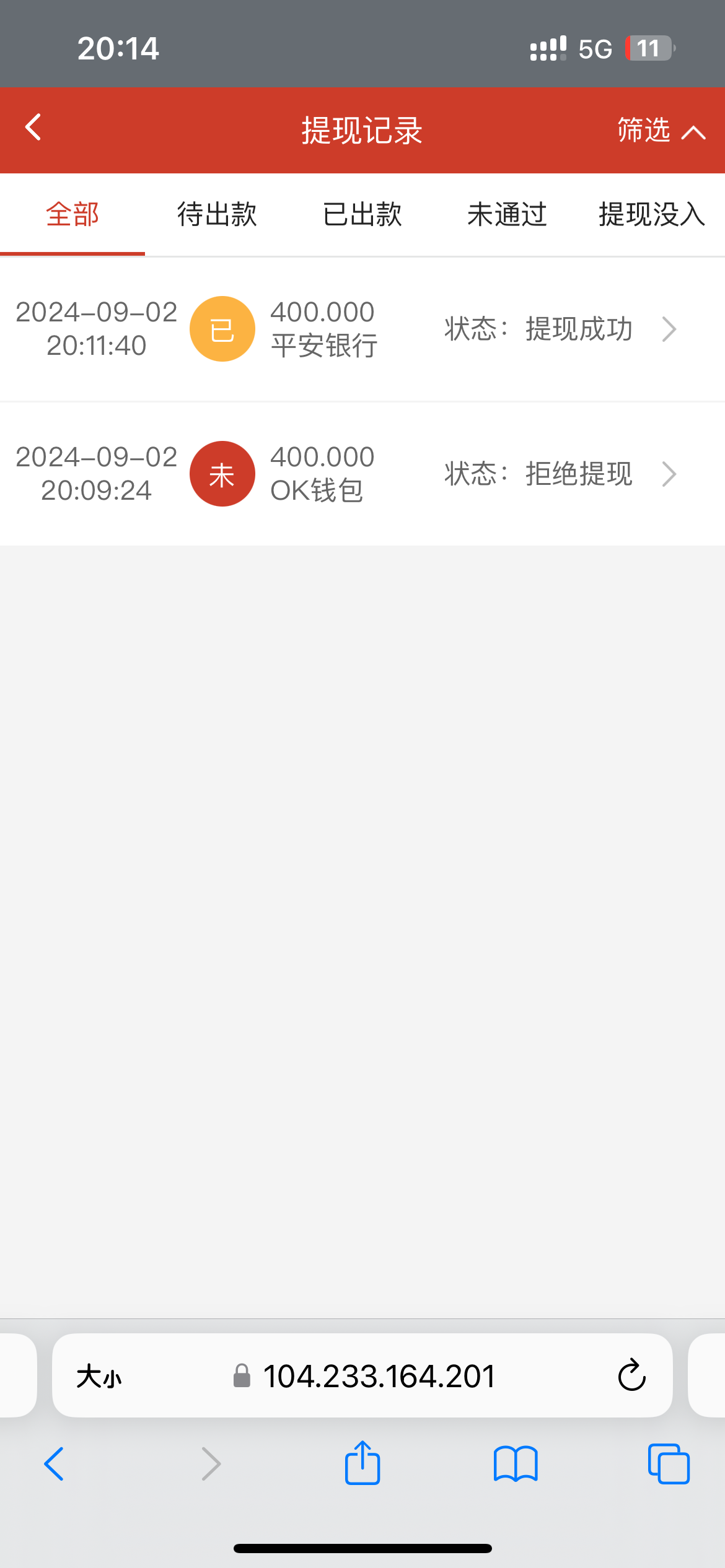
Task: Switch to the 待出款 tab
Action: (x=217, y=214)
